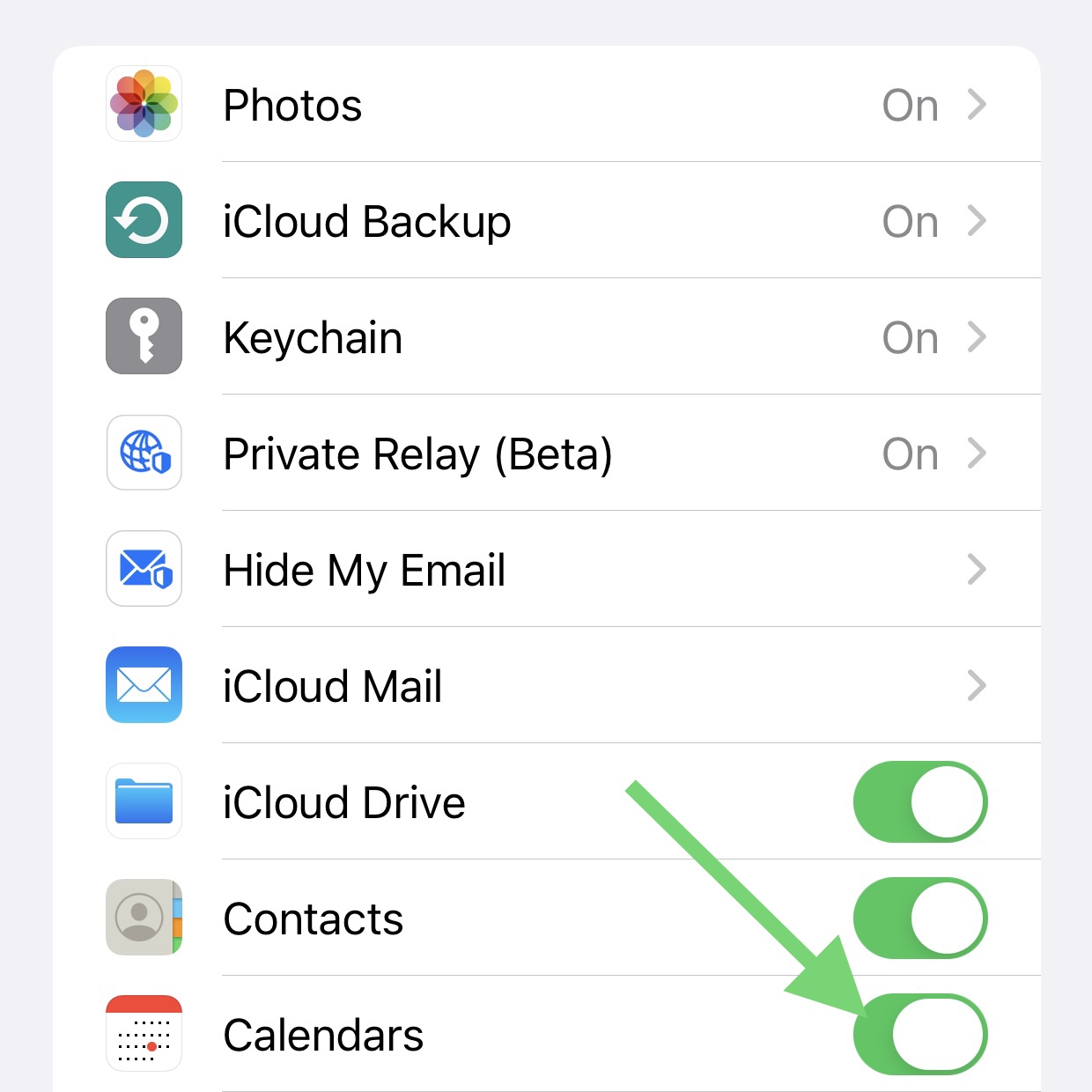
Task: Open iCloud Mail settings
Action: point(546,686)
